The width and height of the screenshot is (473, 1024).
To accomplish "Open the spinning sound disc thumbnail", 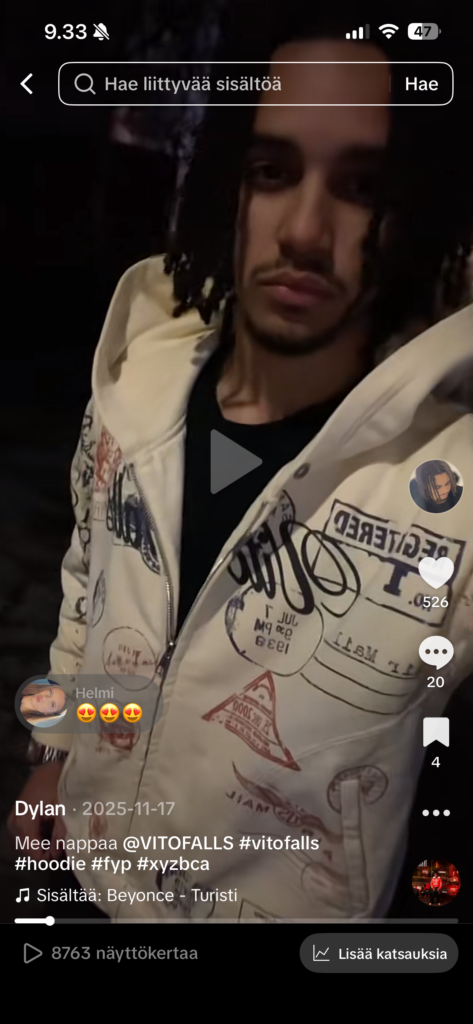I will click(x=436, y=882).
